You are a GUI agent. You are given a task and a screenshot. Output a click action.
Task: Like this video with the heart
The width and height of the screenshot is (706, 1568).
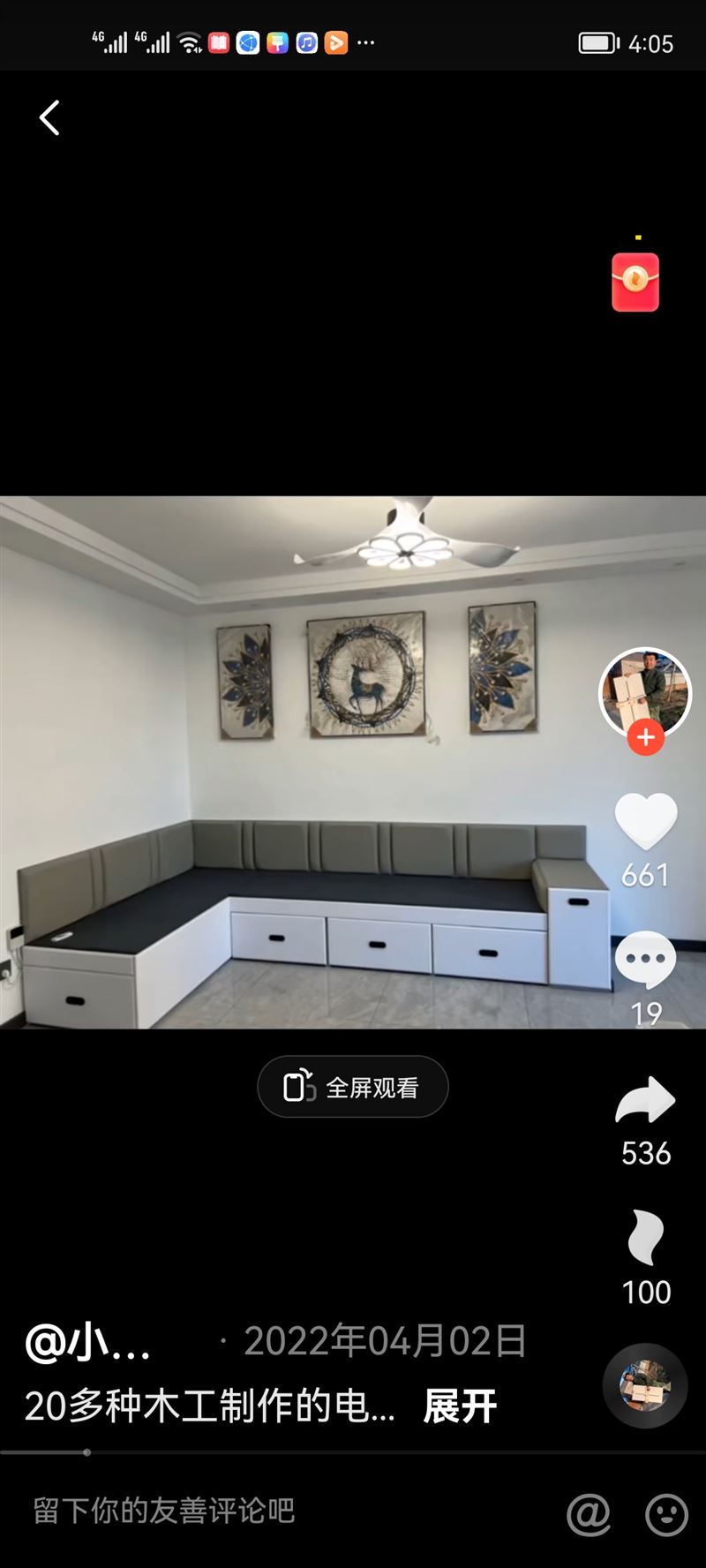click(645, 821)
